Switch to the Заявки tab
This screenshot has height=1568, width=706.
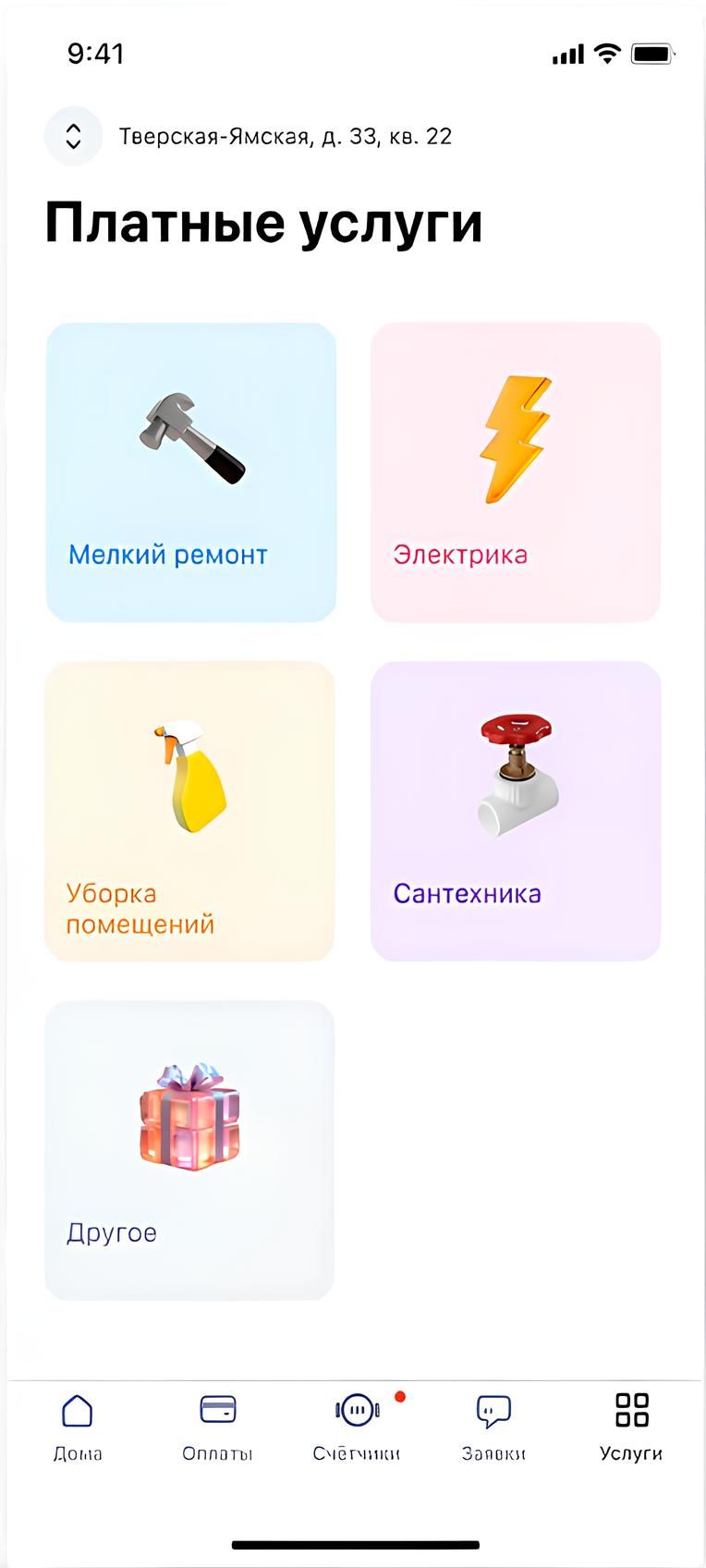(x=493, y=1426)
